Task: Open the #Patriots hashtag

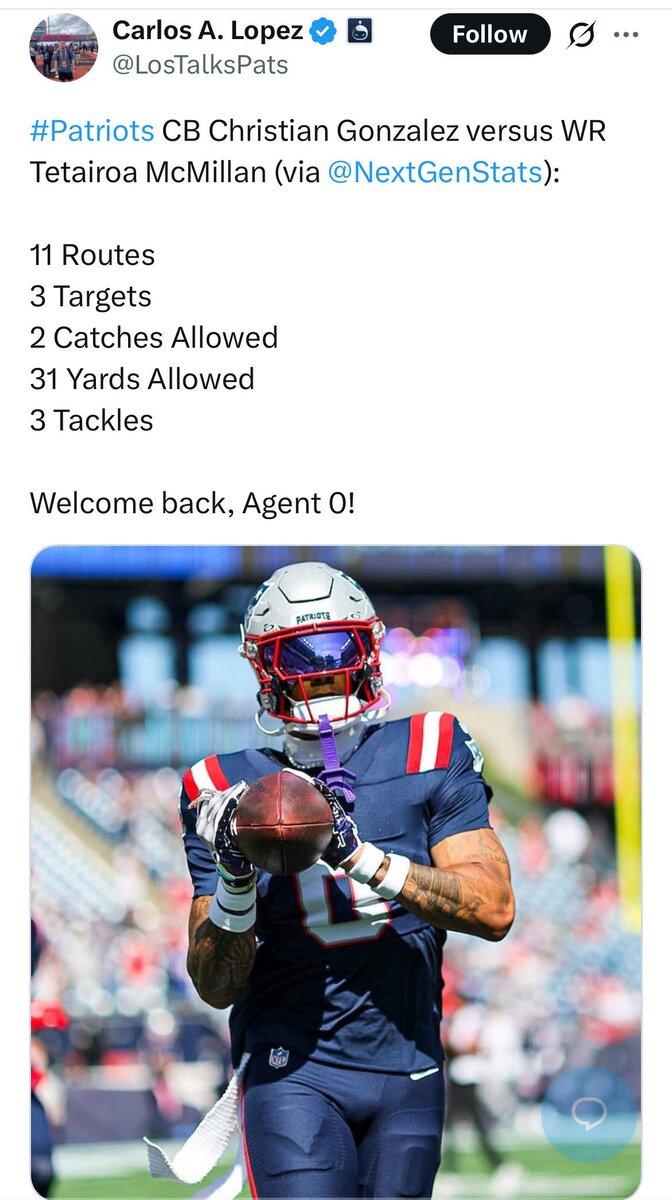Action: pos(92,131)
